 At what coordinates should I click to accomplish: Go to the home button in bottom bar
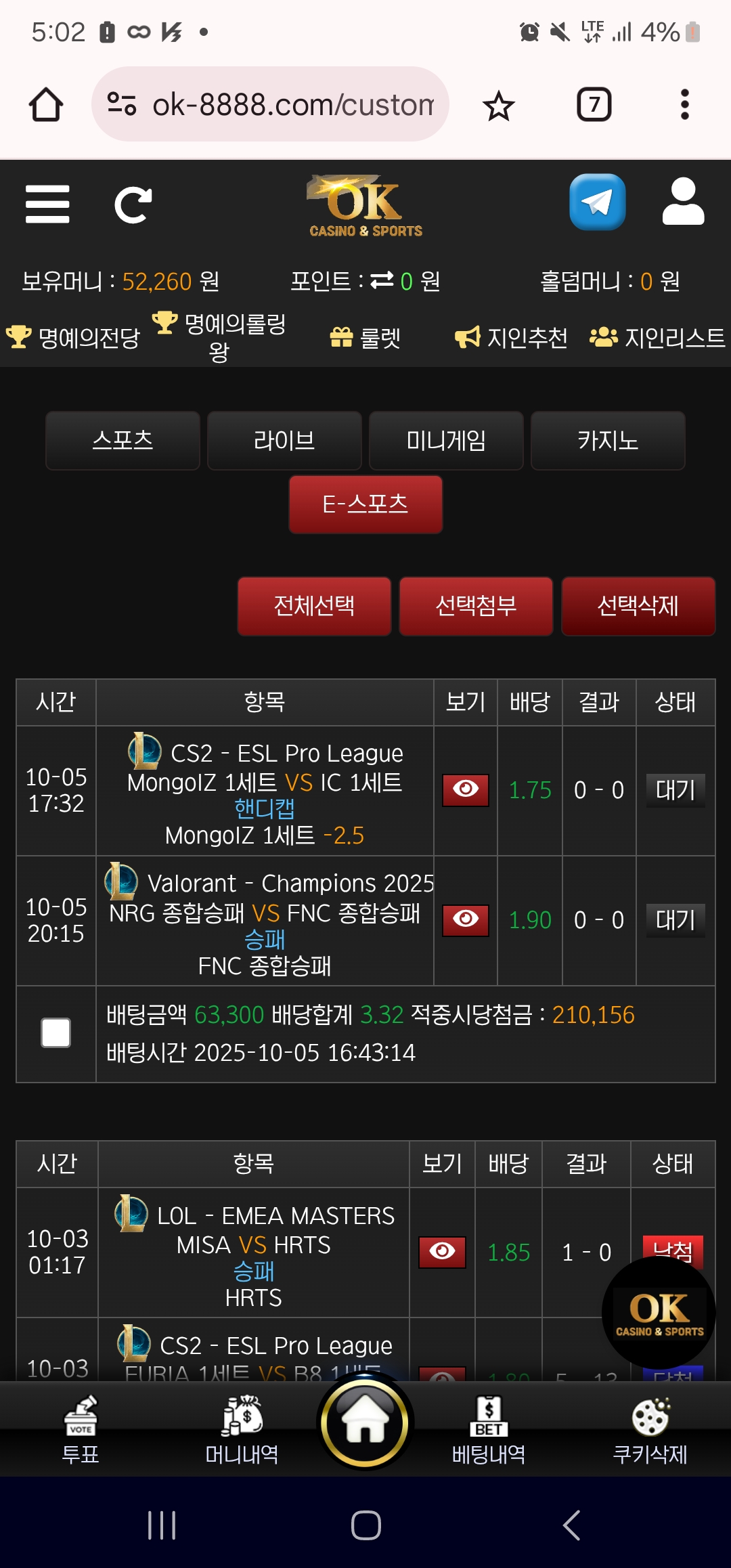(x=365, y=1422)
